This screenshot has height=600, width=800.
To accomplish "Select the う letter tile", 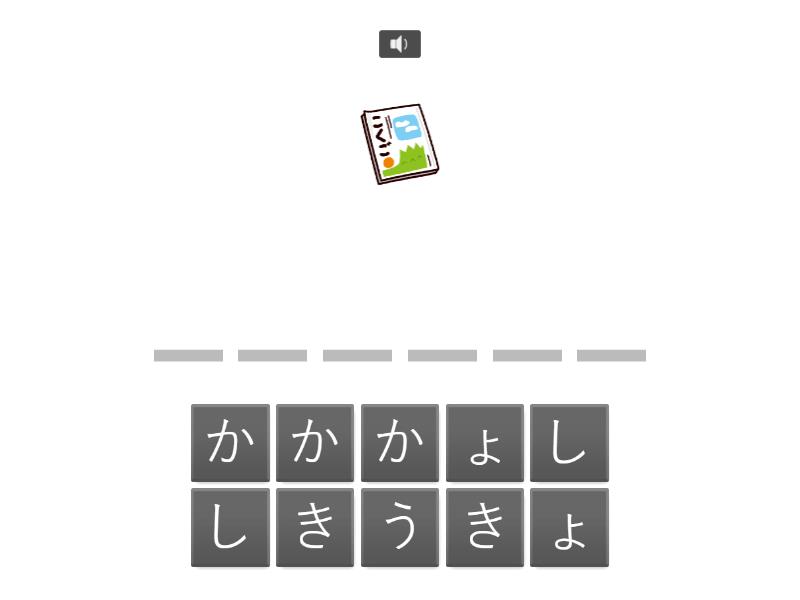I will (x=400, y=527).
